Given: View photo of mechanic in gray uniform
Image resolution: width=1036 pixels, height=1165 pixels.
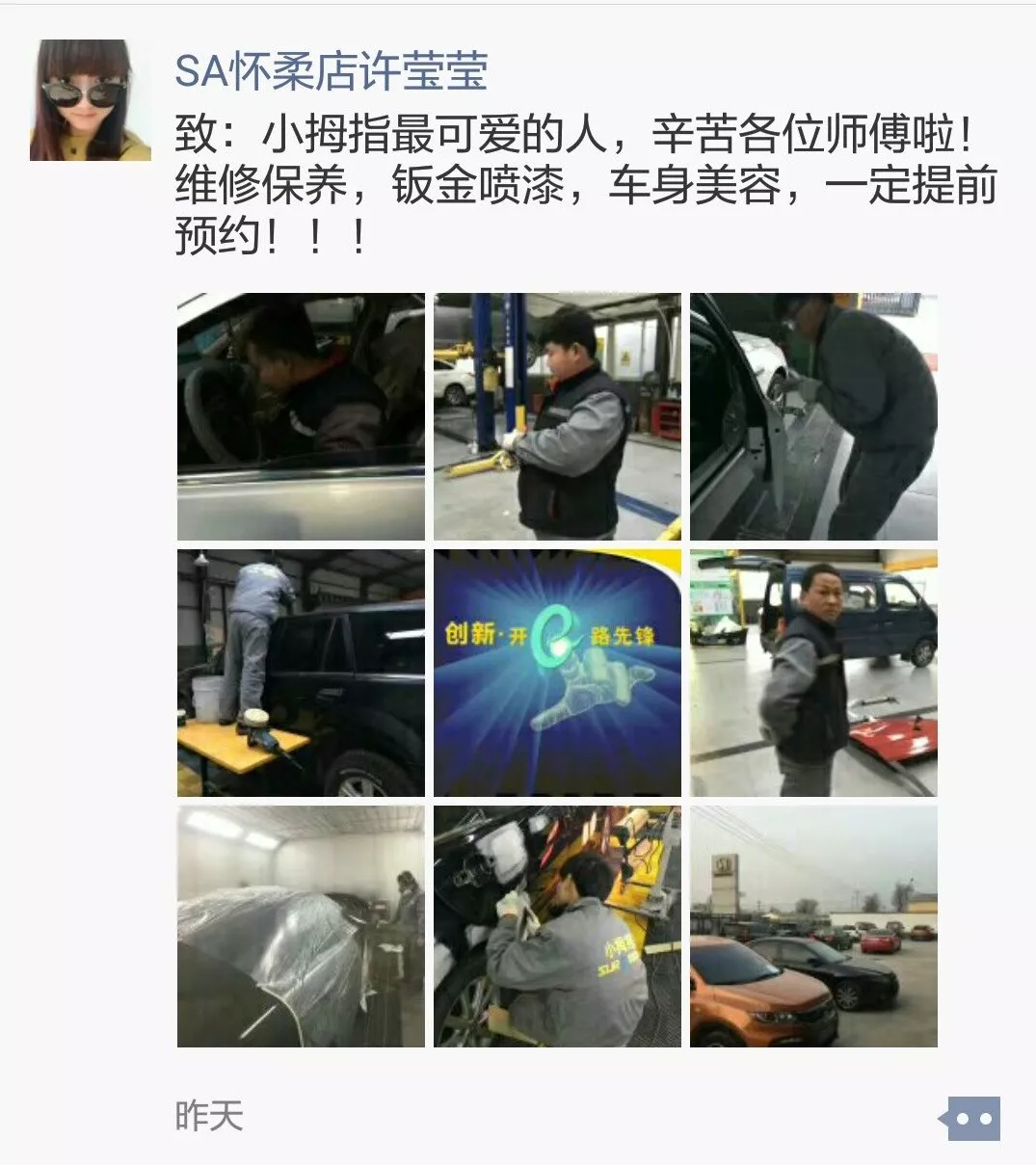Looking at the screenshot, I should pos(557,927).
